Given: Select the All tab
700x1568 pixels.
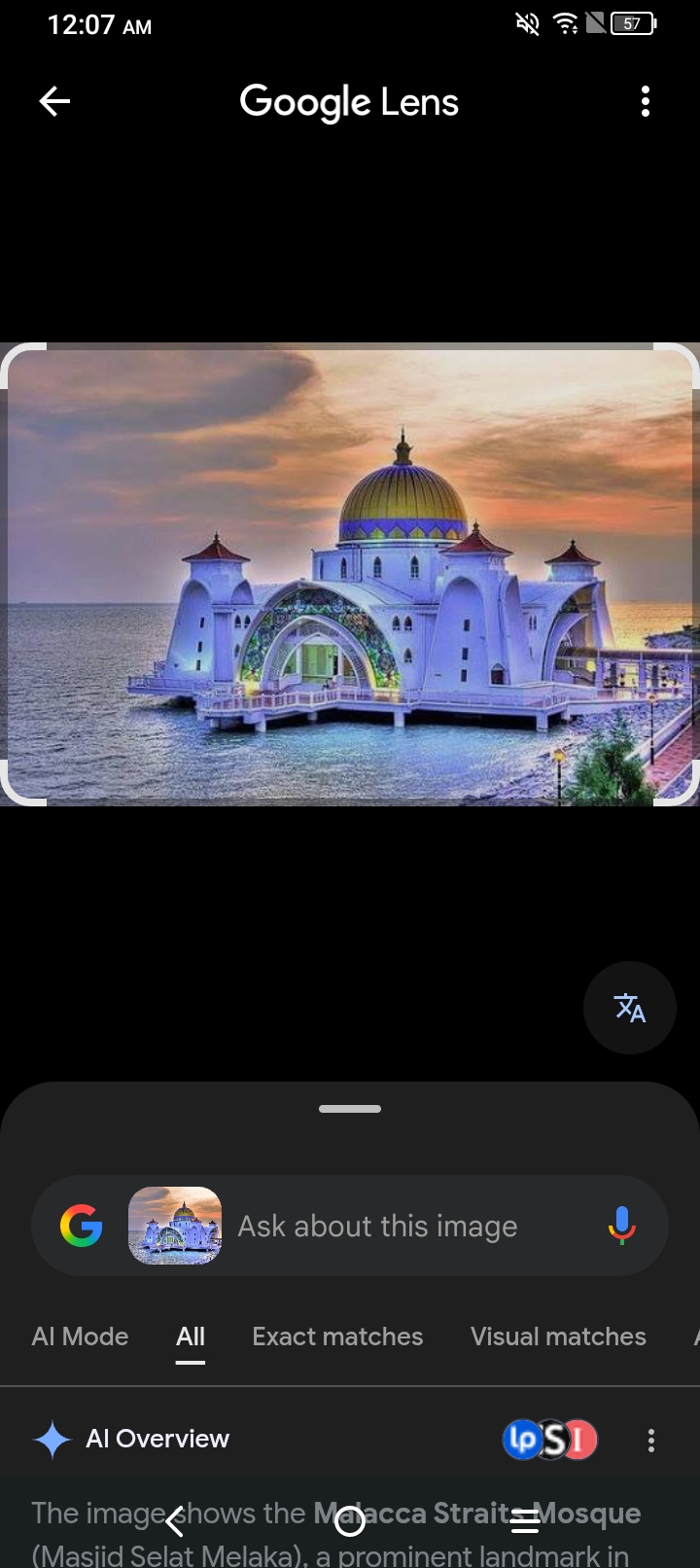Looking at the screenshot, I should (191, 1336).
